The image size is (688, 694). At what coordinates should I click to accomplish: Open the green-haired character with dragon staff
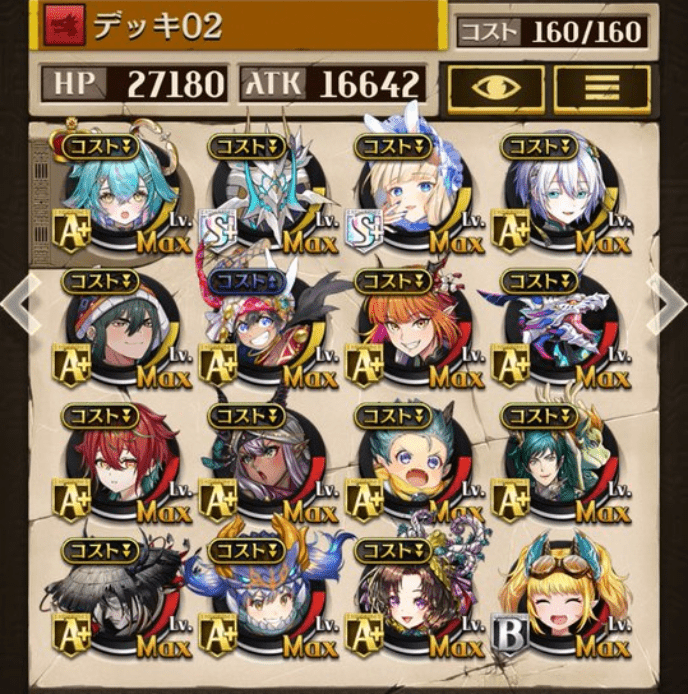556,461
